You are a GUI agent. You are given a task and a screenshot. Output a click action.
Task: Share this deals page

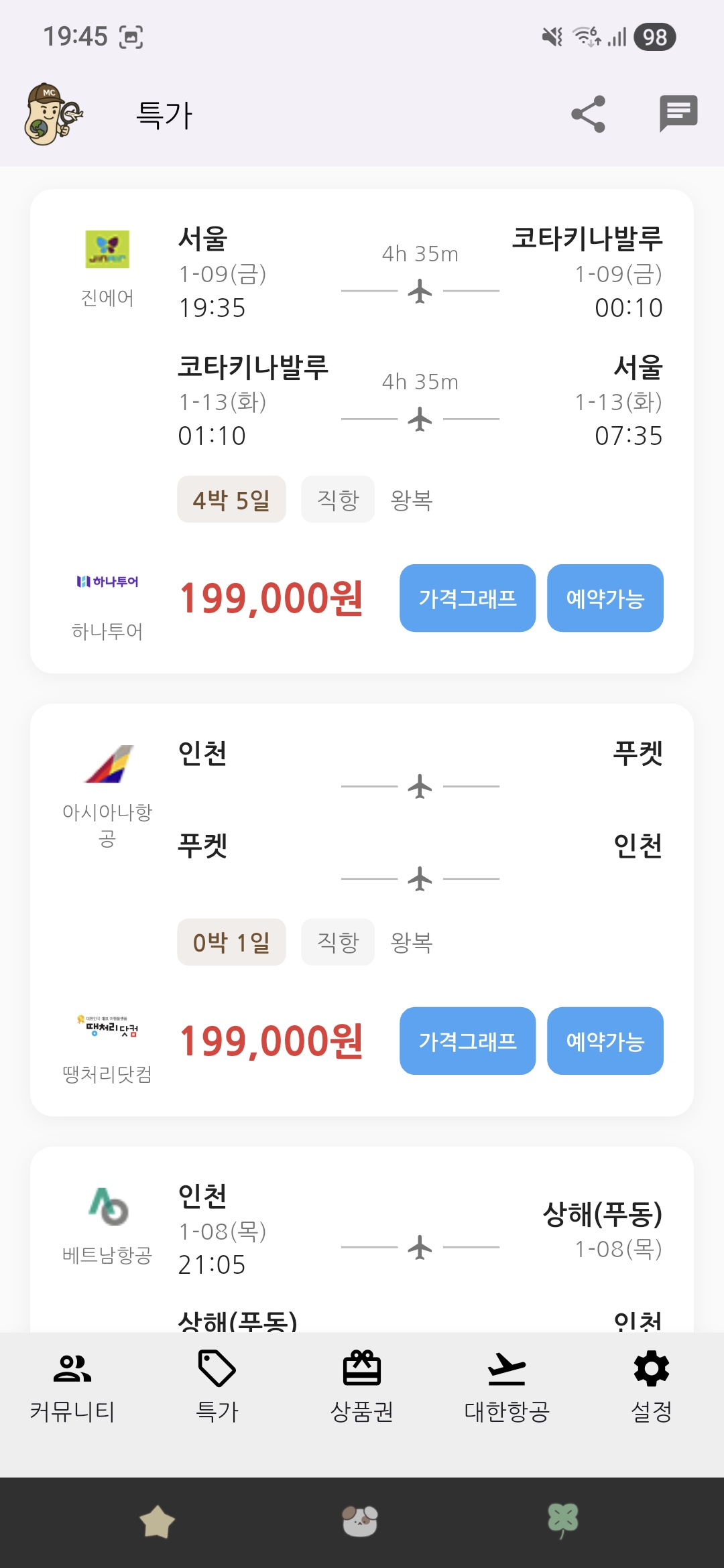pyautogui.click(x=588, y=114)
